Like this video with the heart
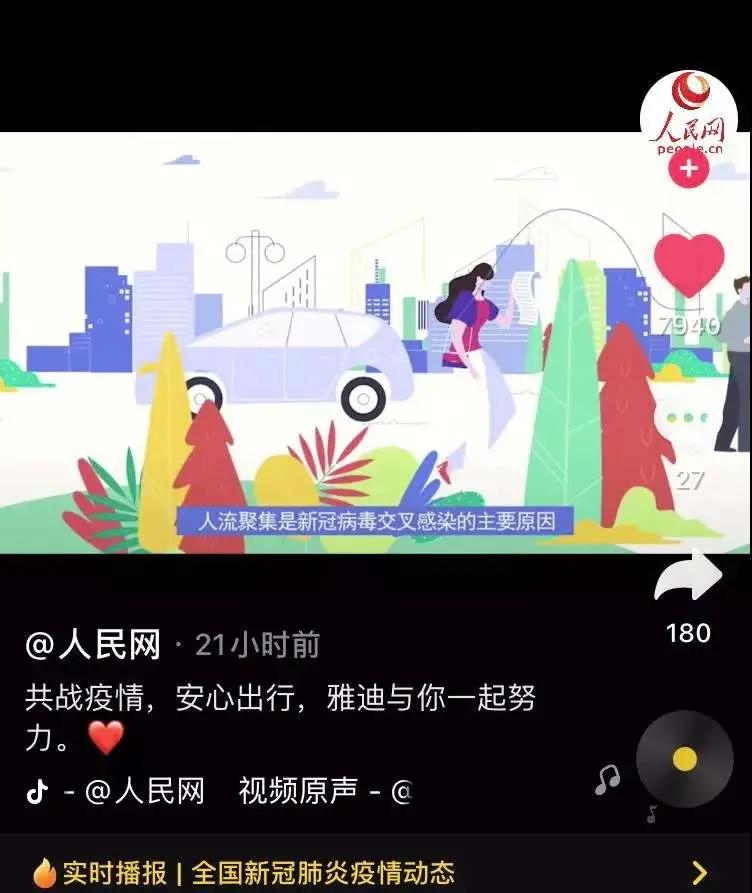Viewport: 752px width, 893px height. click(689, 266)
